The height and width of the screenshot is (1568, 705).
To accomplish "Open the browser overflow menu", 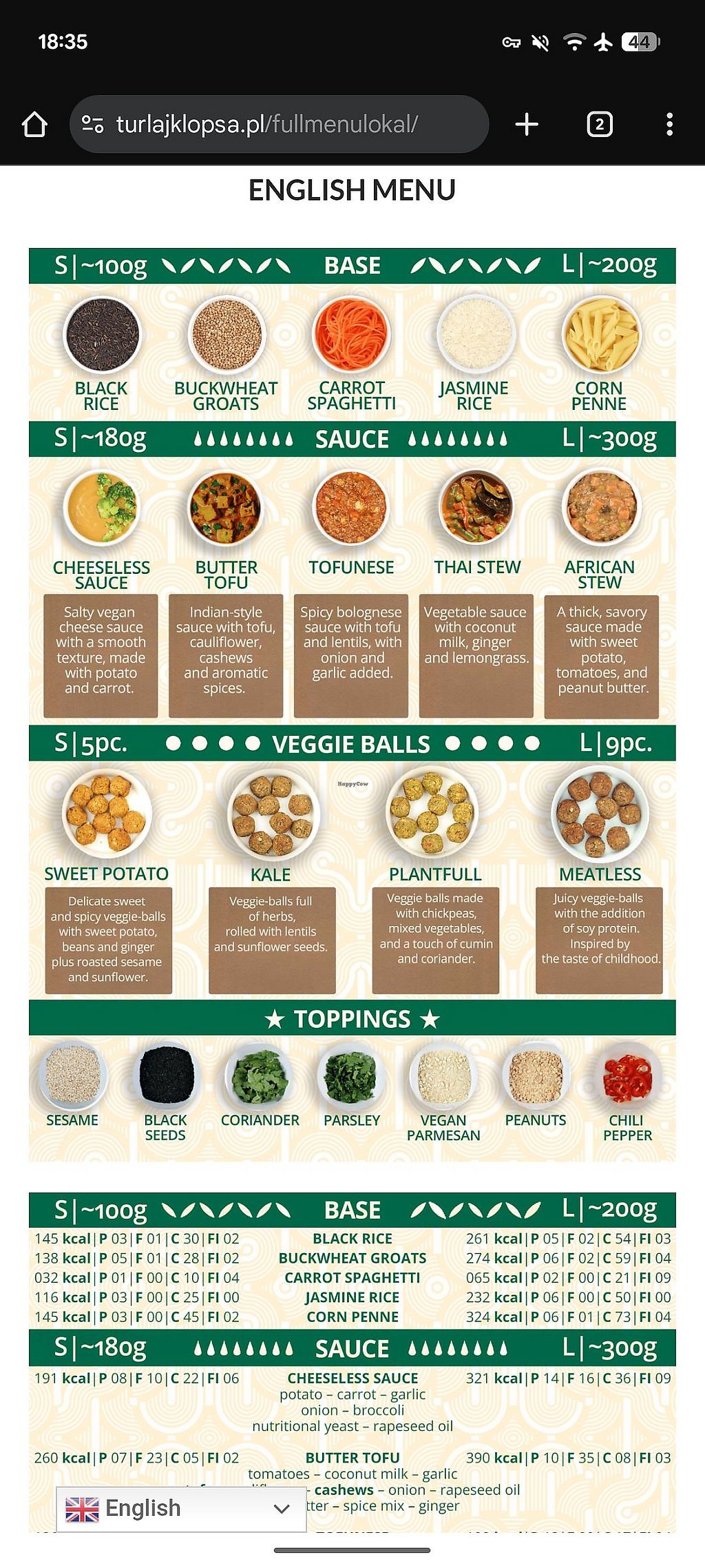I will pos(669,125).
